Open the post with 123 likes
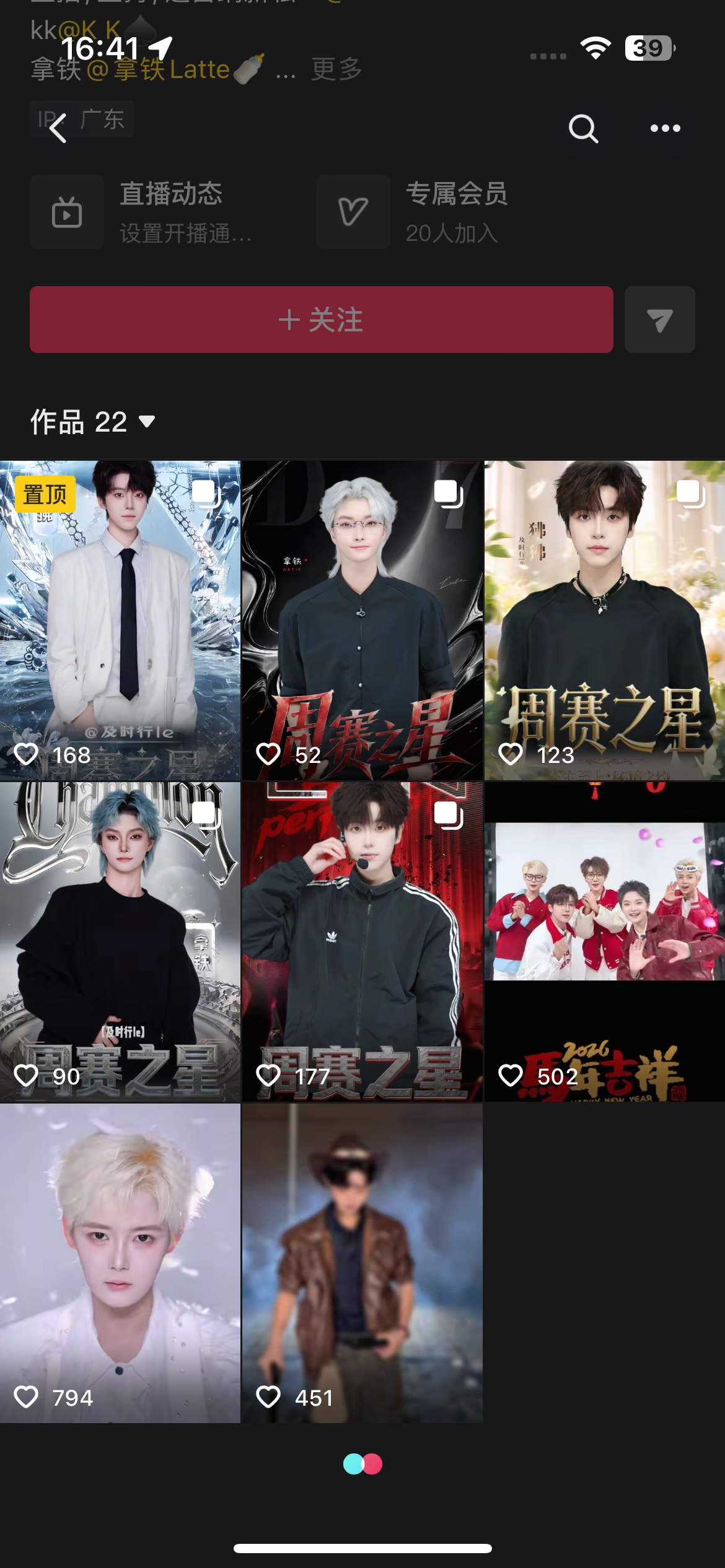725x1568 pixels. coord(605,620)
